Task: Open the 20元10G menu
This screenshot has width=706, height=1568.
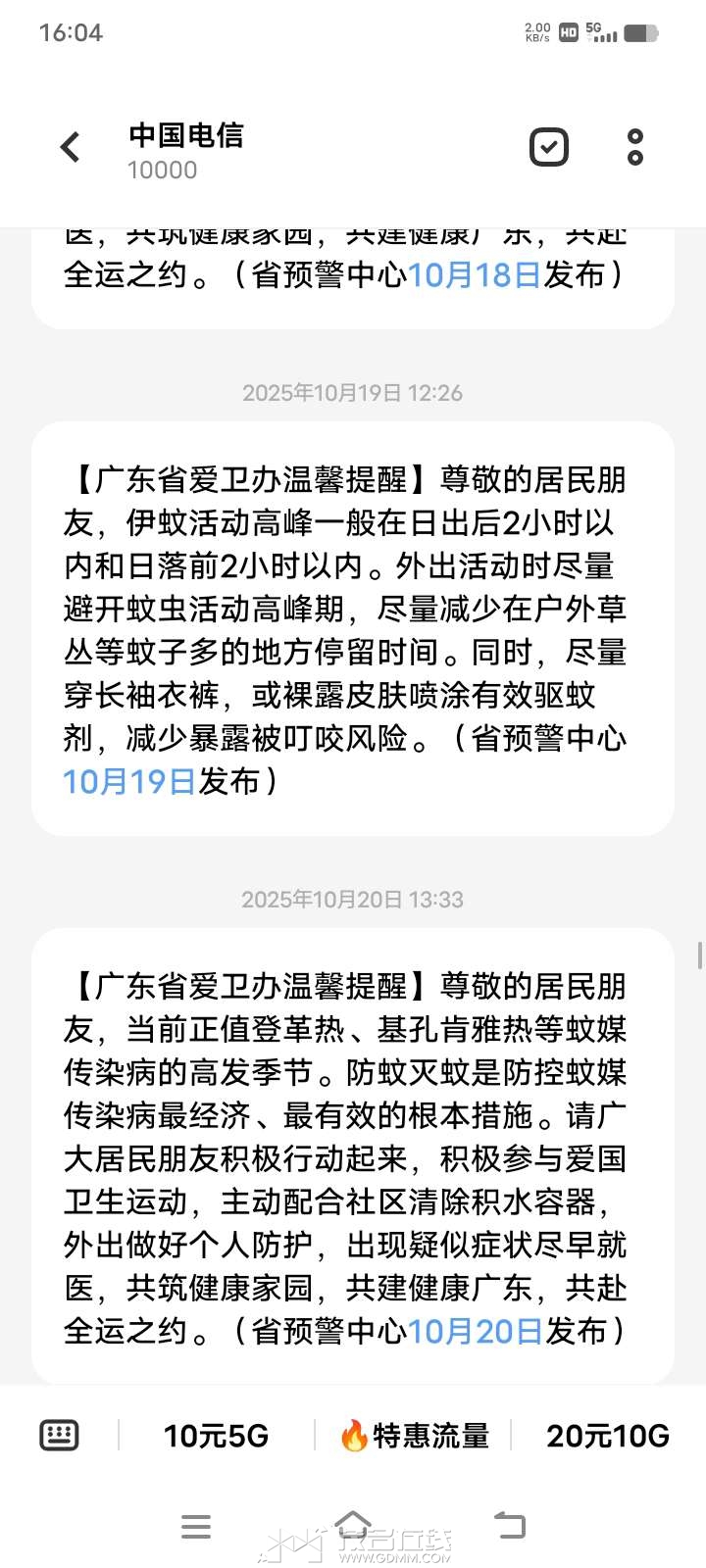Action: click(x=608, y=1436)
